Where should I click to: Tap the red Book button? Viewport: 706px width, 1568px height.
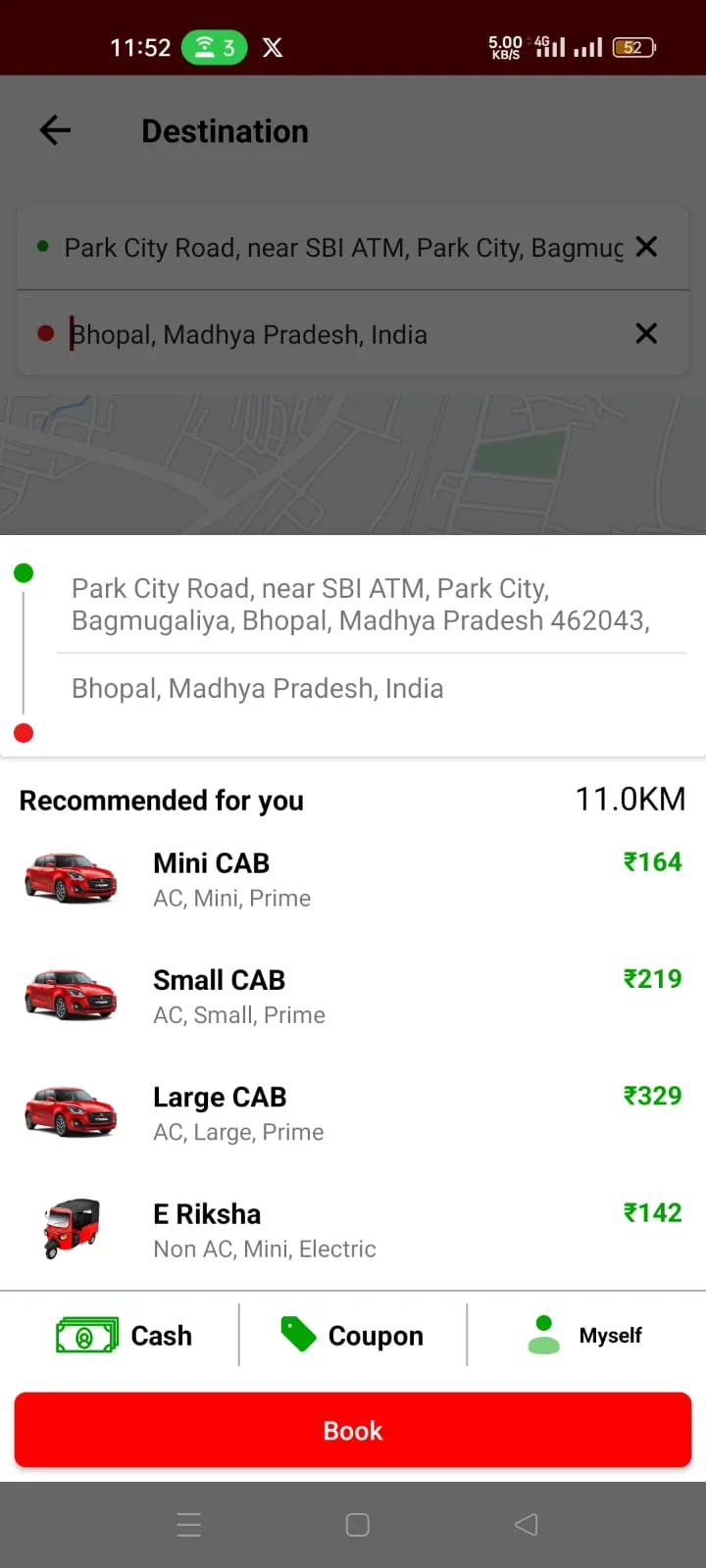[x=353, y=1431]
